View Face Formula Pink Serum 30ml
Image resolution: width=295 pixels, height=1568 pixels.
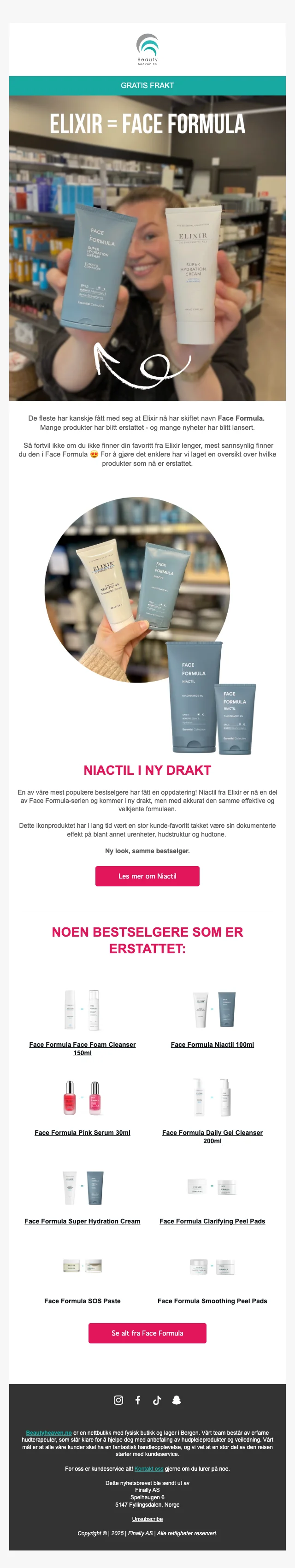82,1133
